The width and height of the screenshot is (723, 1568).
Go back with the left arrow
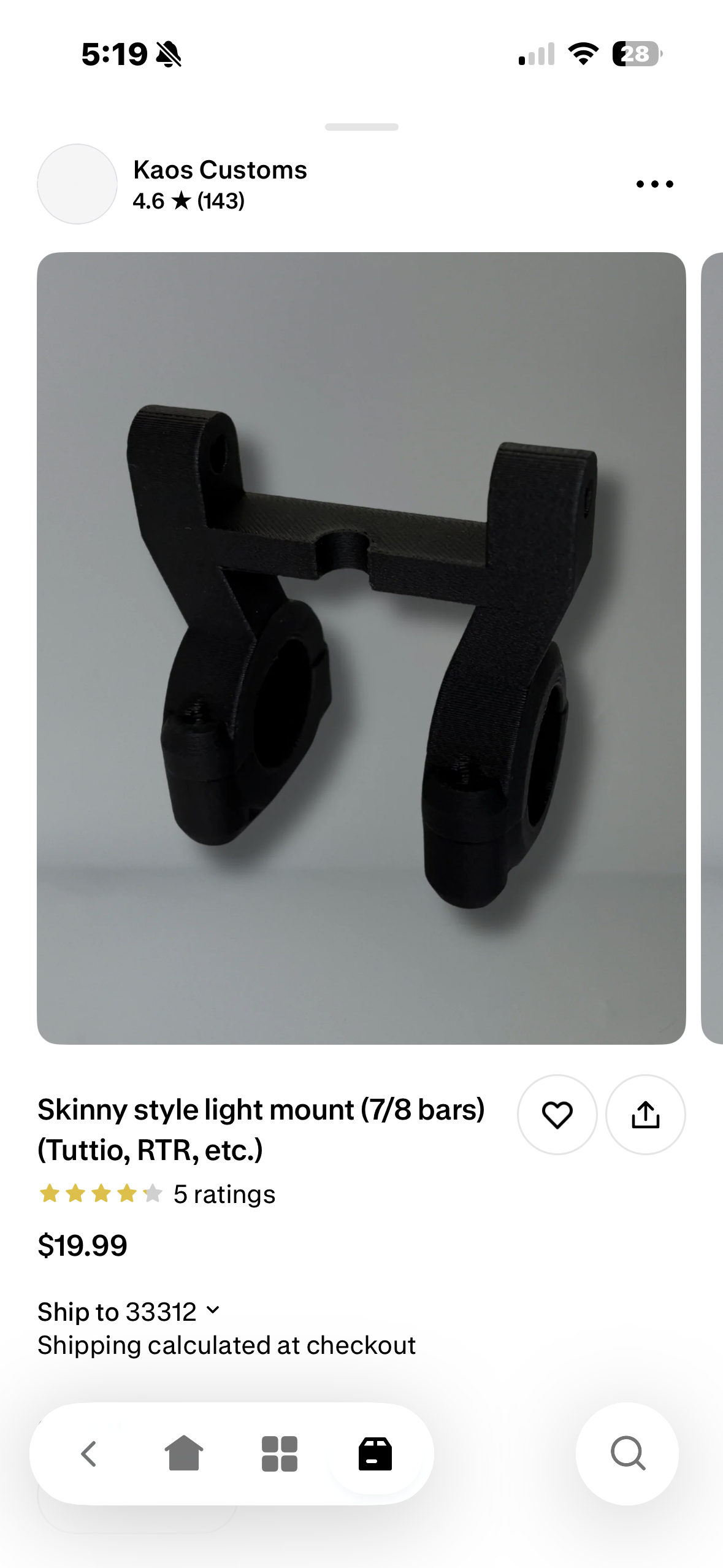90,1453
